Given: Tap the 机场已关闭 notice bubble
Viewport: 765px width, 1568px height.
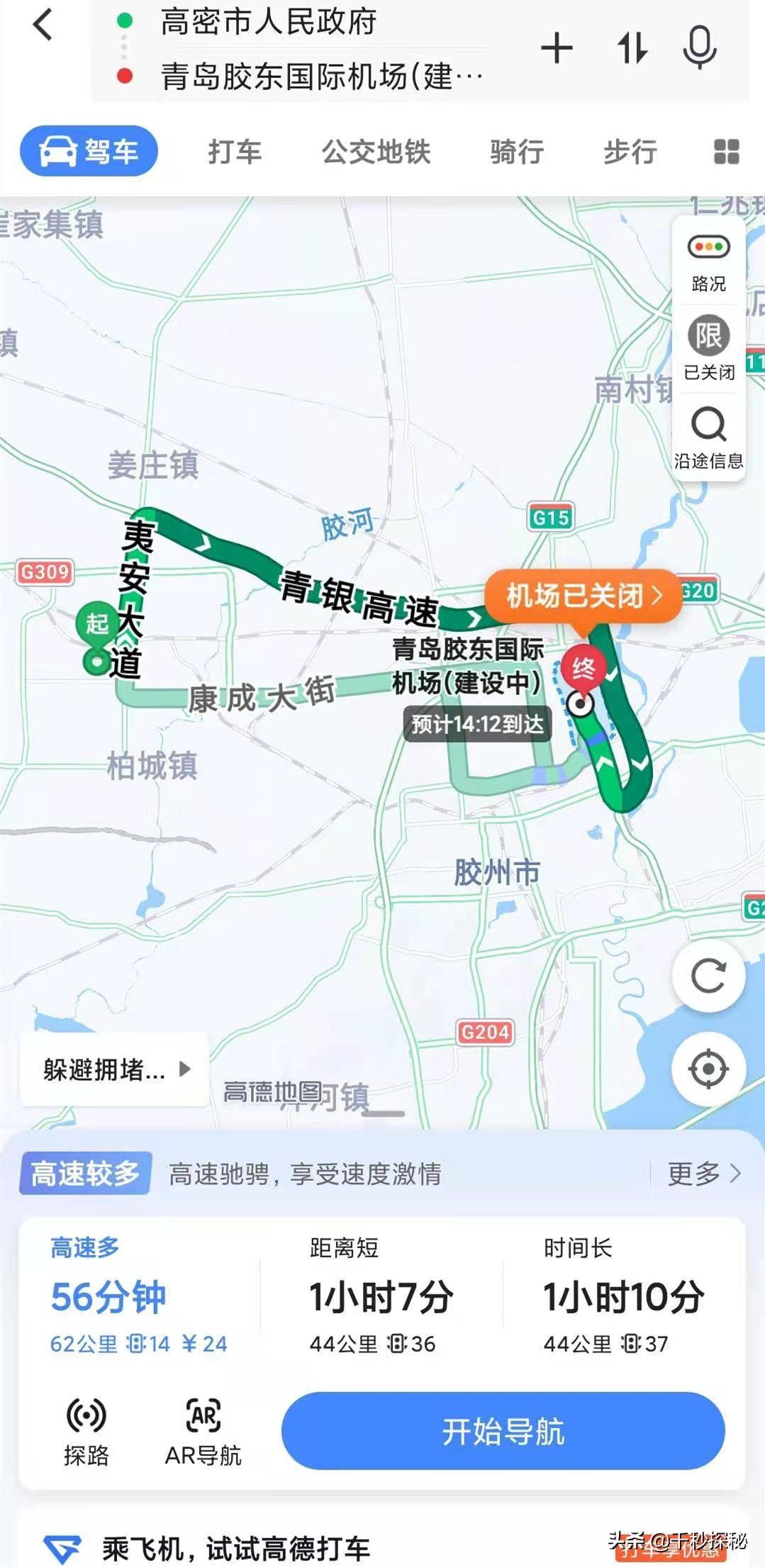Looking at the screenshot, I should (583, 596).
